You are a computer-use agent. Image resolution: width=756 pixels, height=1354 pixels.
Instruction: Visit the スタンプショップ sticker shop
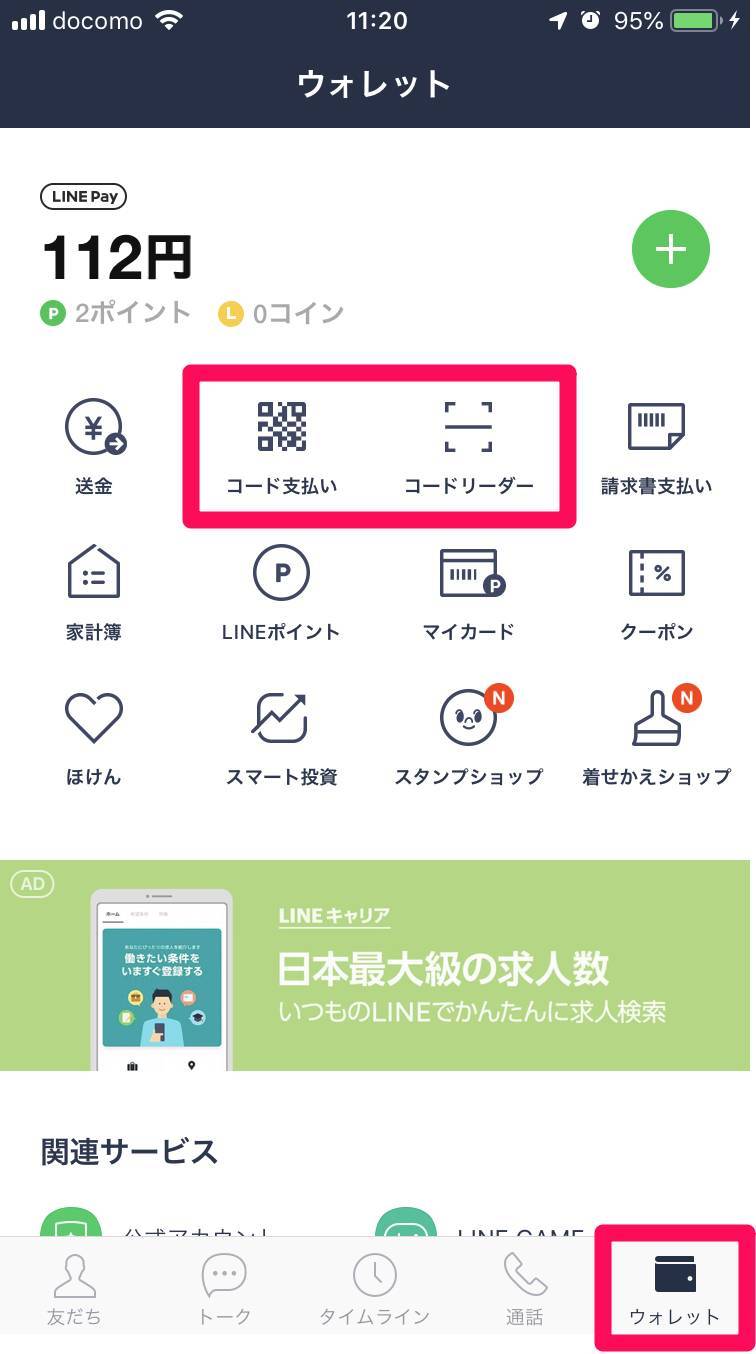(x=468, y=737)
